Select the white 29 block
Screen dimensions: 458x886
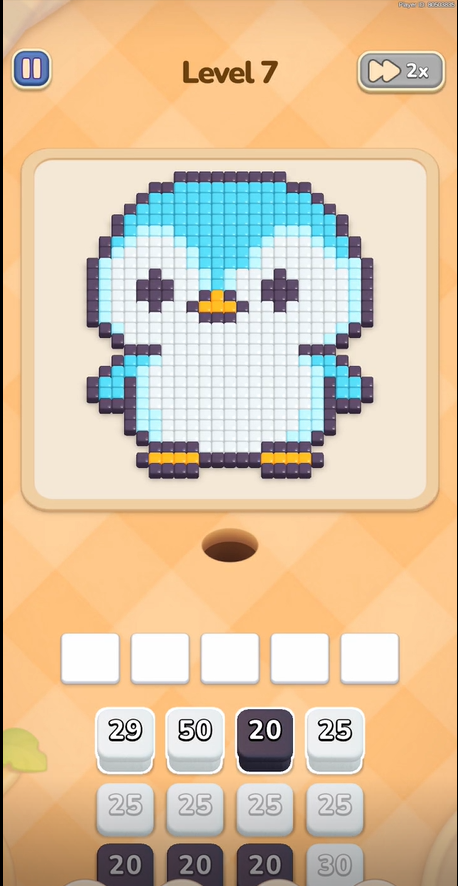click(x=125, y=739)
